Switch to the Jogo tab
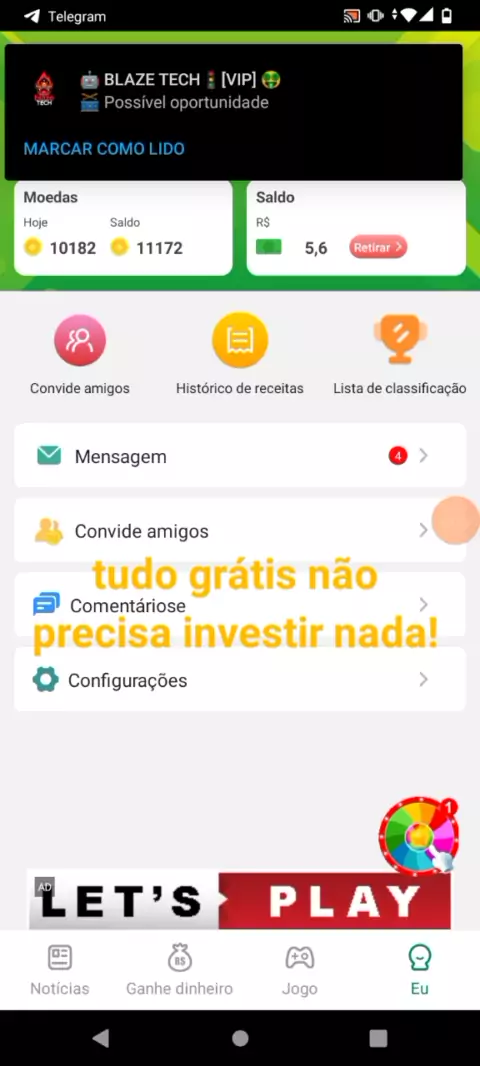This screenshot has width=480, height=1066. click(300, 970)
